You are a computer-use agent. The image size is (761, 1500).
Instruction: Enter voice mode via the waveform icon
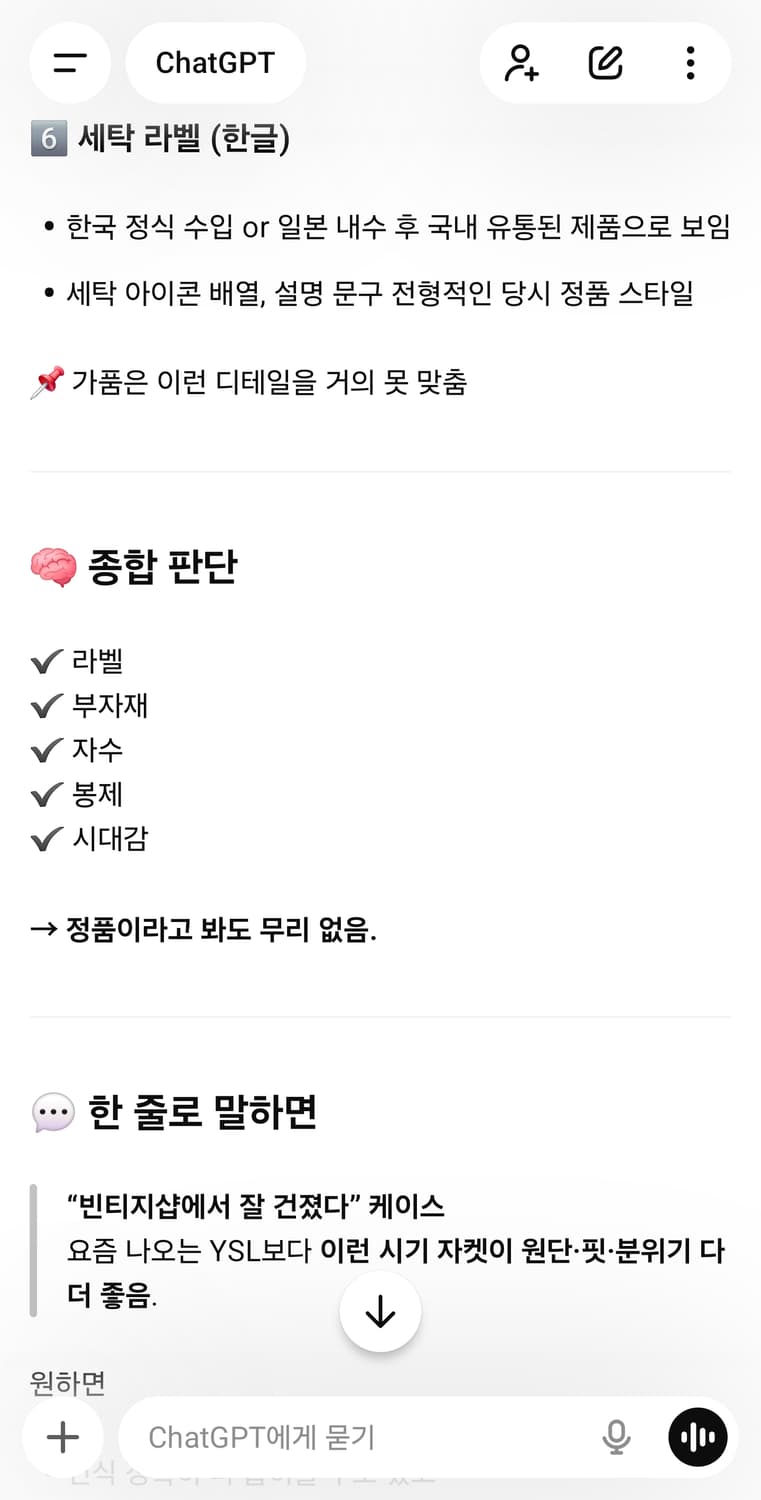[x=697, y=1436]
